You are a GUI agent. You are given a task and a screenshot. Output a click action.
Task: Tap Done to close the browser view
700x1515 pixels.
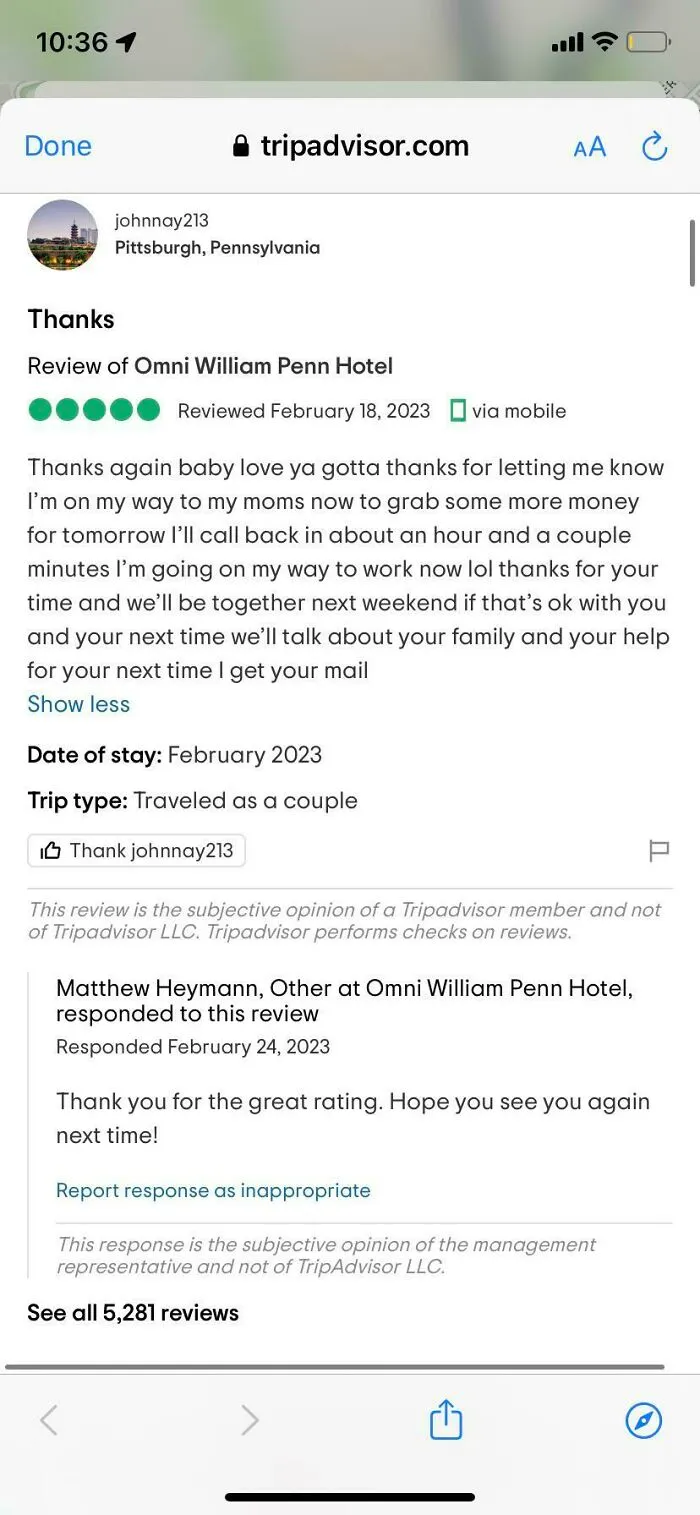pyautogui.click(x=58, y=146)
